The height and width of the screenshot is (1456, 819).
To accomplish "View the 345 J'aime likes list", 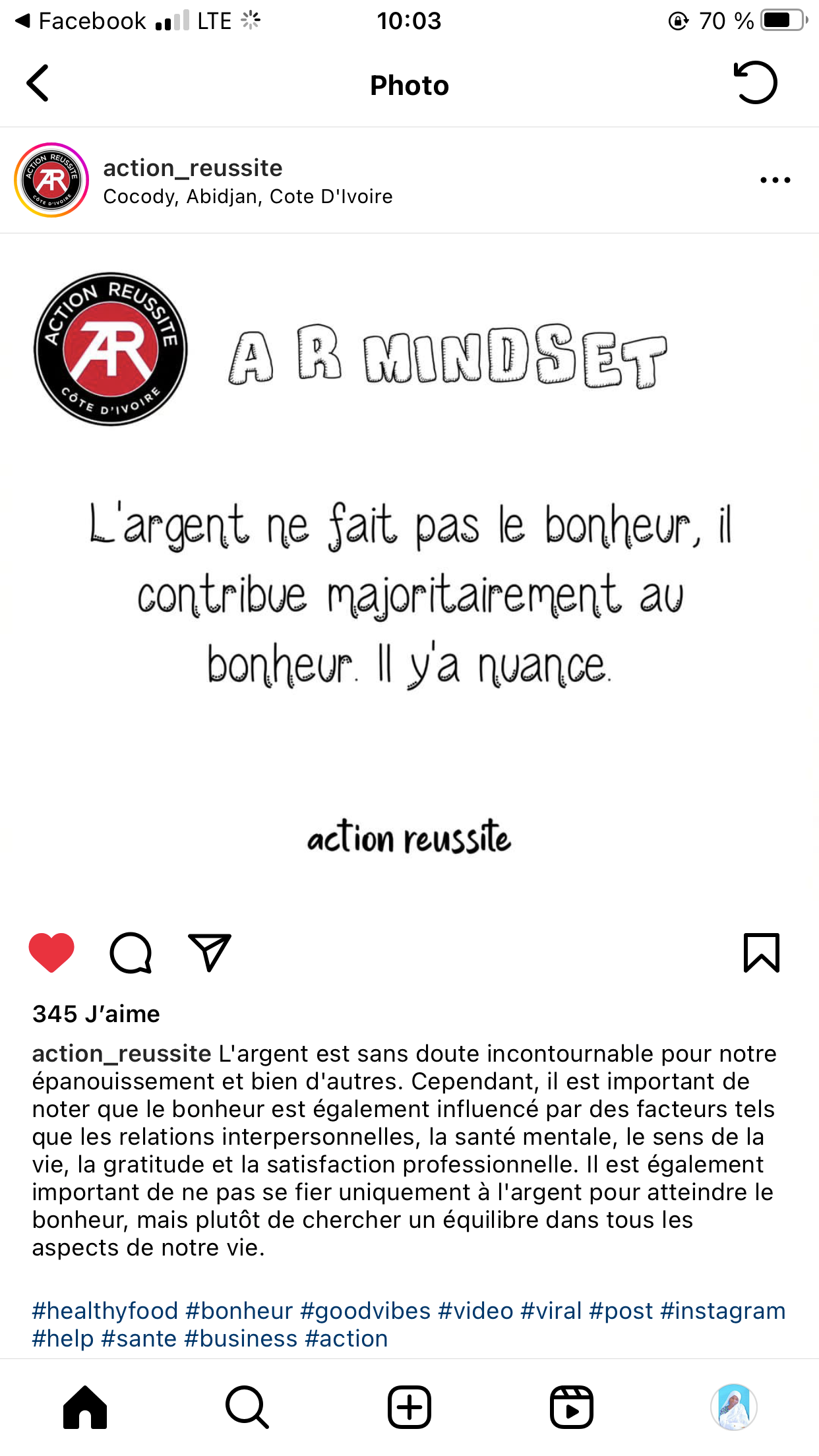I will (x=96, y=1014).
